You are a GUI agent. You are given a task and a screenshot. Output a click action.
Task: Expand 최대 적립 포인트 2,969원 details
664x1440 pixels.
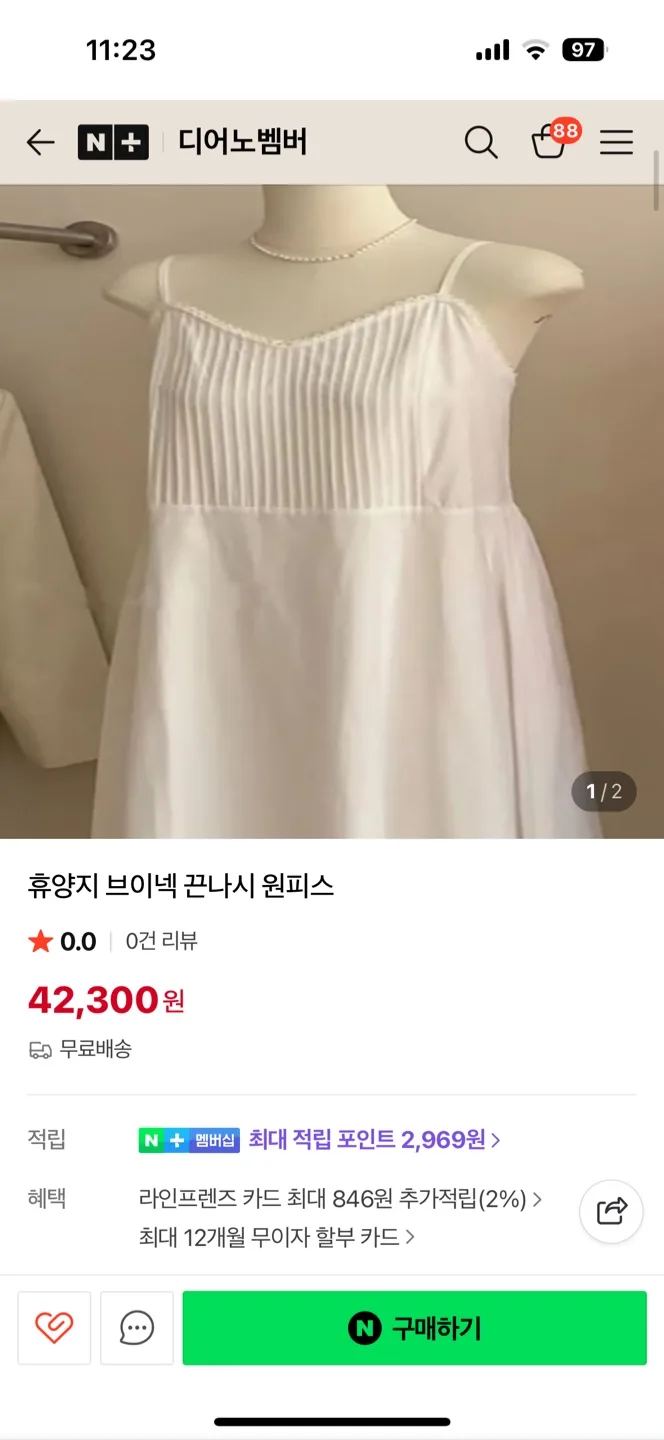(x=374, y=1139)
